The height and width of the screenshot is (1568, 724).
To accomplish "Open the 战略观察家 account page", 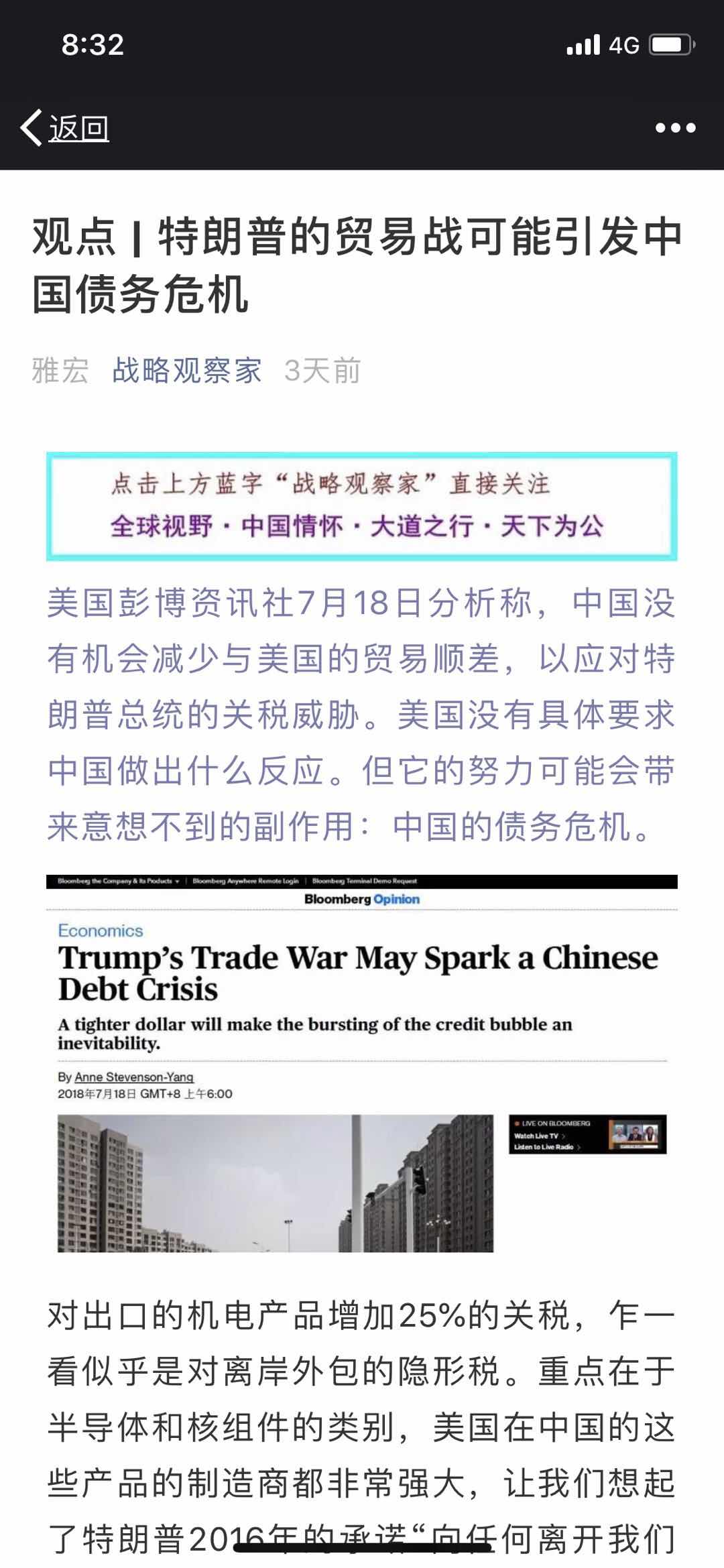I will 186,371.
